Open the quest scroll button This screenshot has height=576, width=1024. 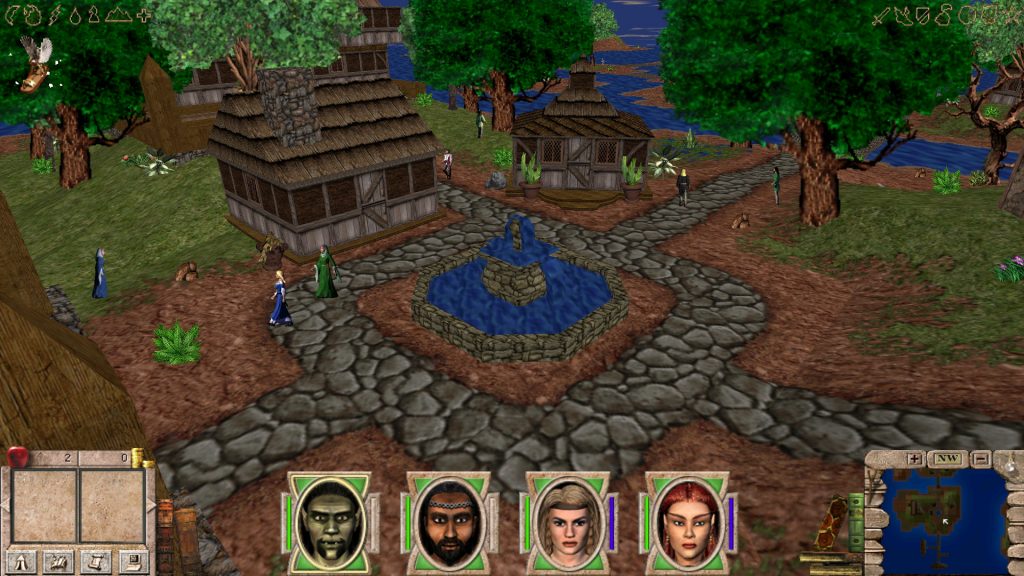tap(96, 560)
